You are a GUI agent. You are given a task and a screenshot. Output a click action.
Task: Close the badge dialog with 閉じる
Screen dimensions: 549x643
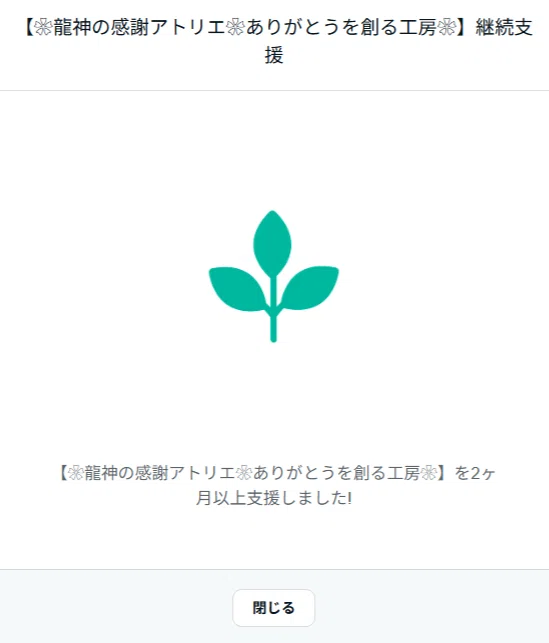[273, 608]
